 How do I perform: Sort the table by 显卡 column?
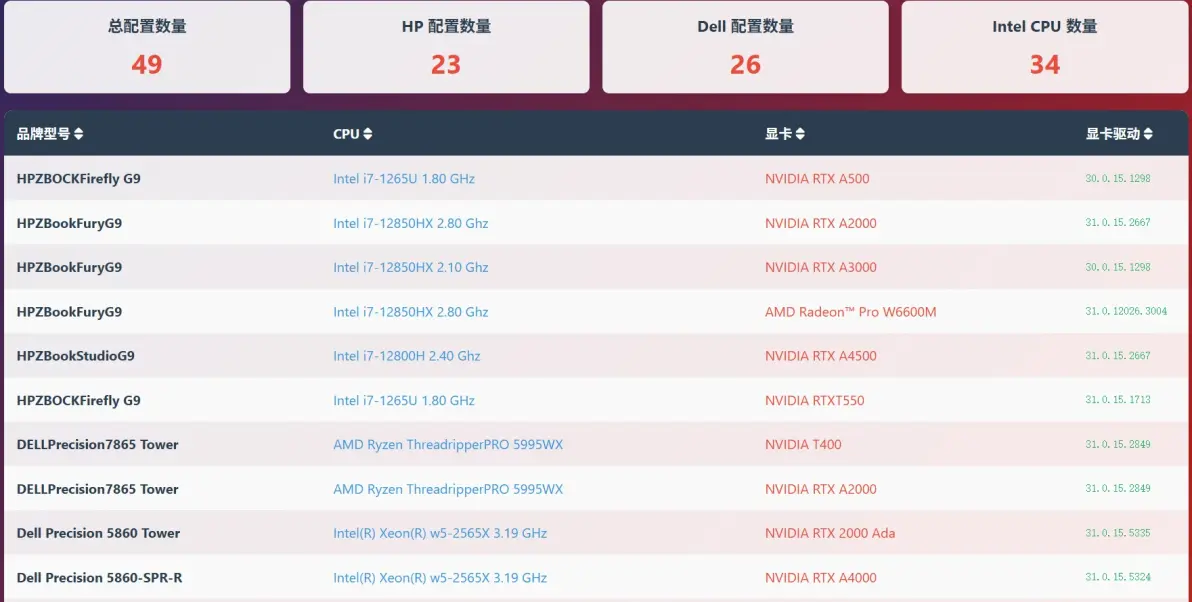point(785,134)
